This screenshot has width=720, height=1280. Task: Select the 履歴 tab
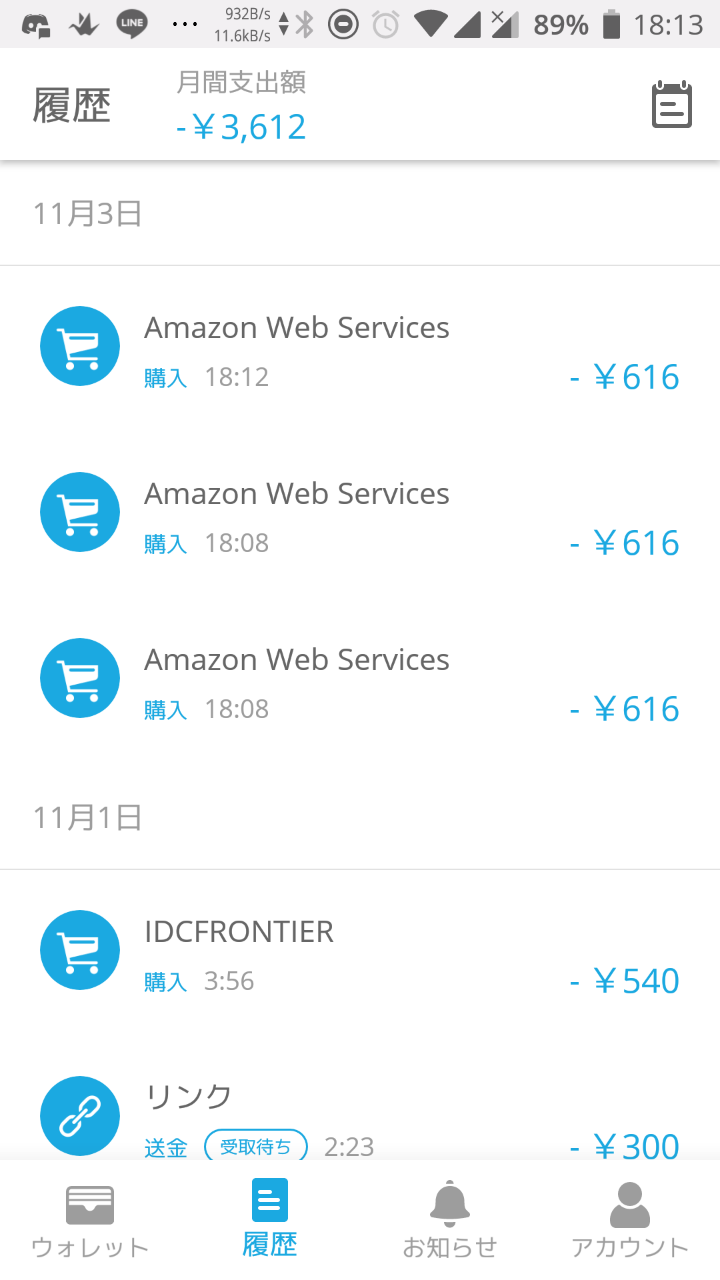270,1220
